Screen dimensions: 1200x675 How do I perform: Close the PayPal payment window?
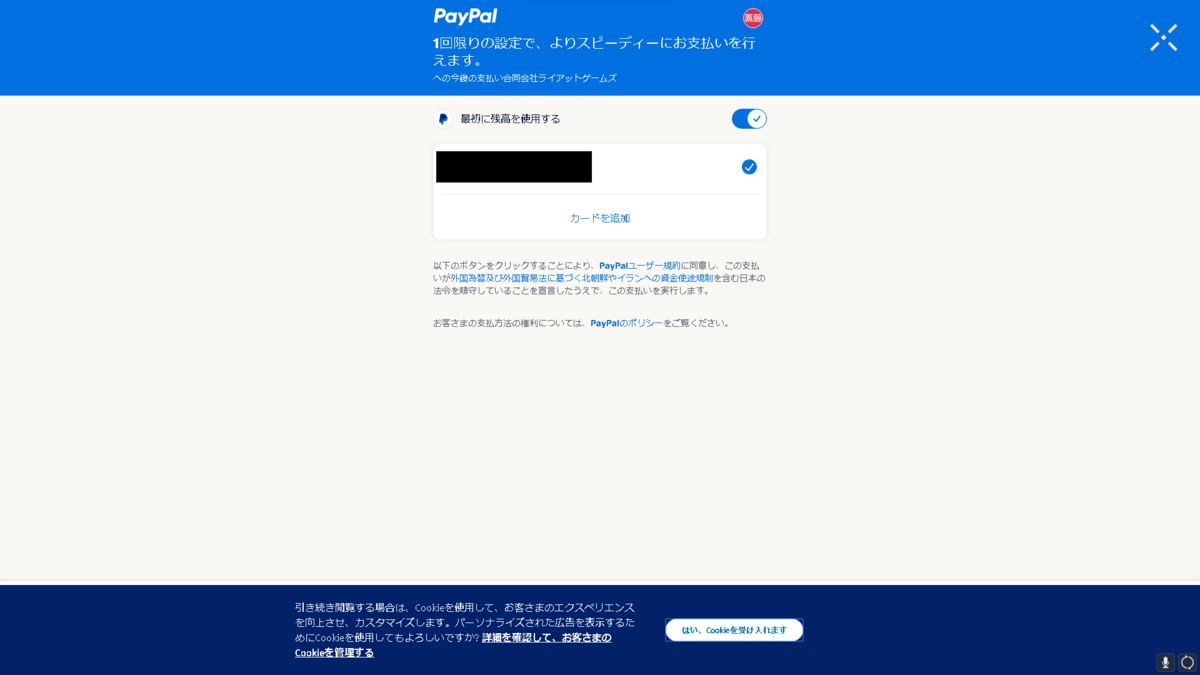[1163, 38]
